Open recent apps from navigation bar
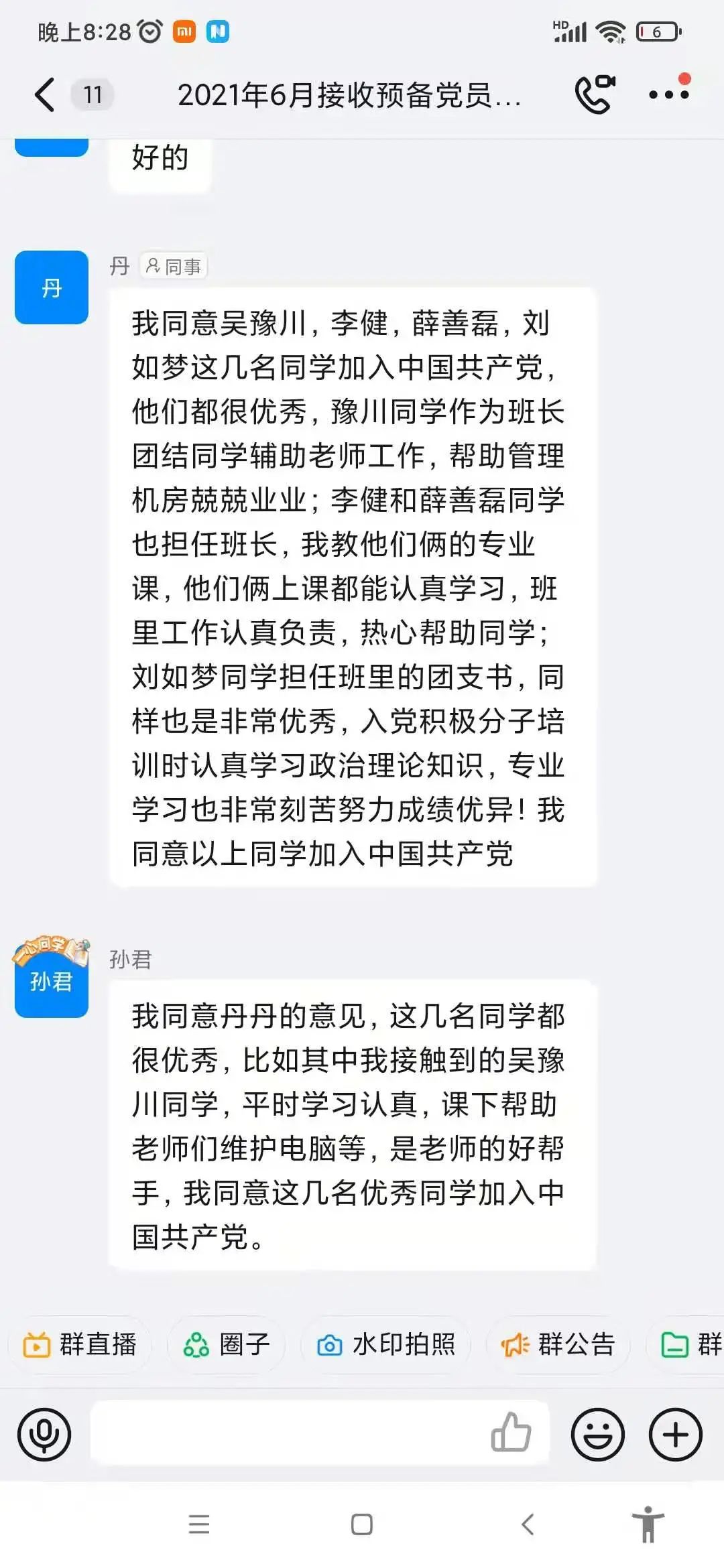 [x=199, y=1524]
